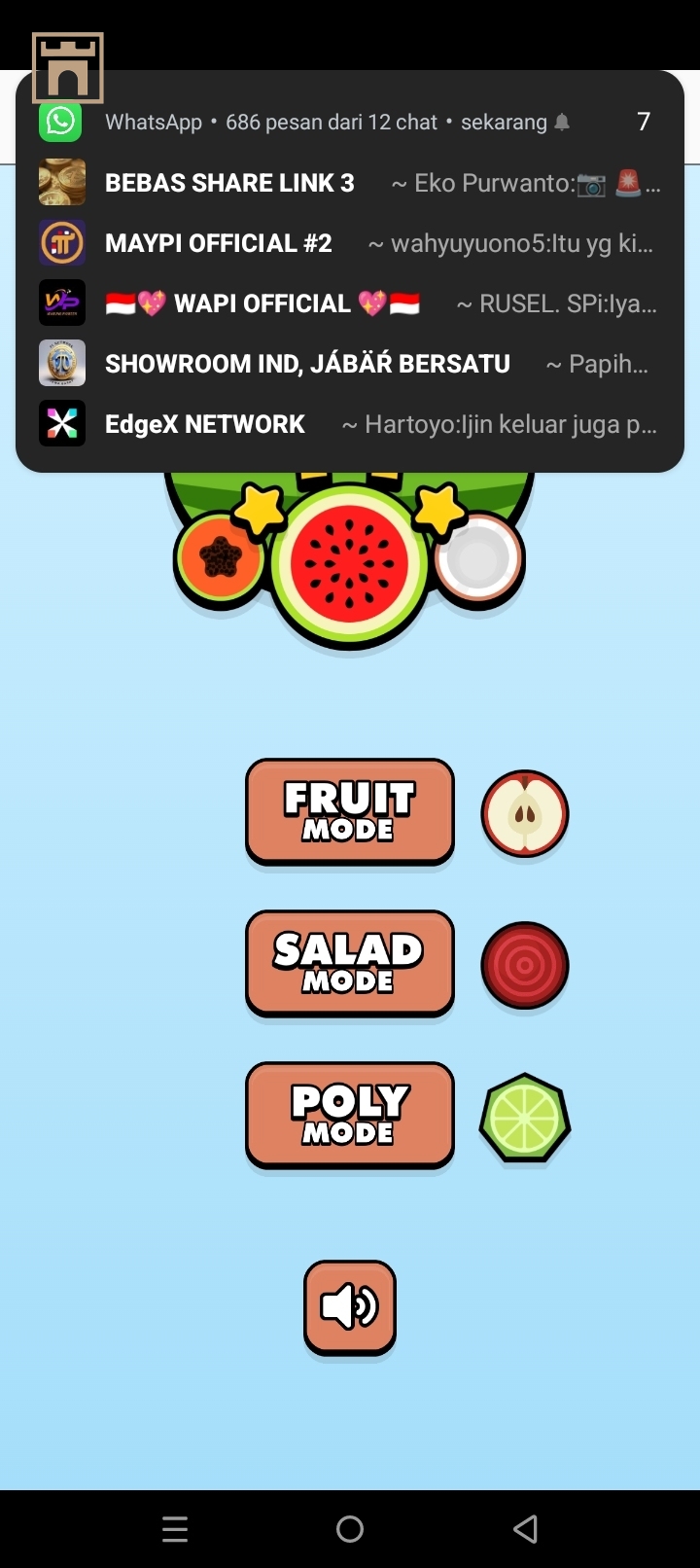Open the WAPI OFFICIAL notification
Screen dimensions: 700x1568
click(348, 303)
